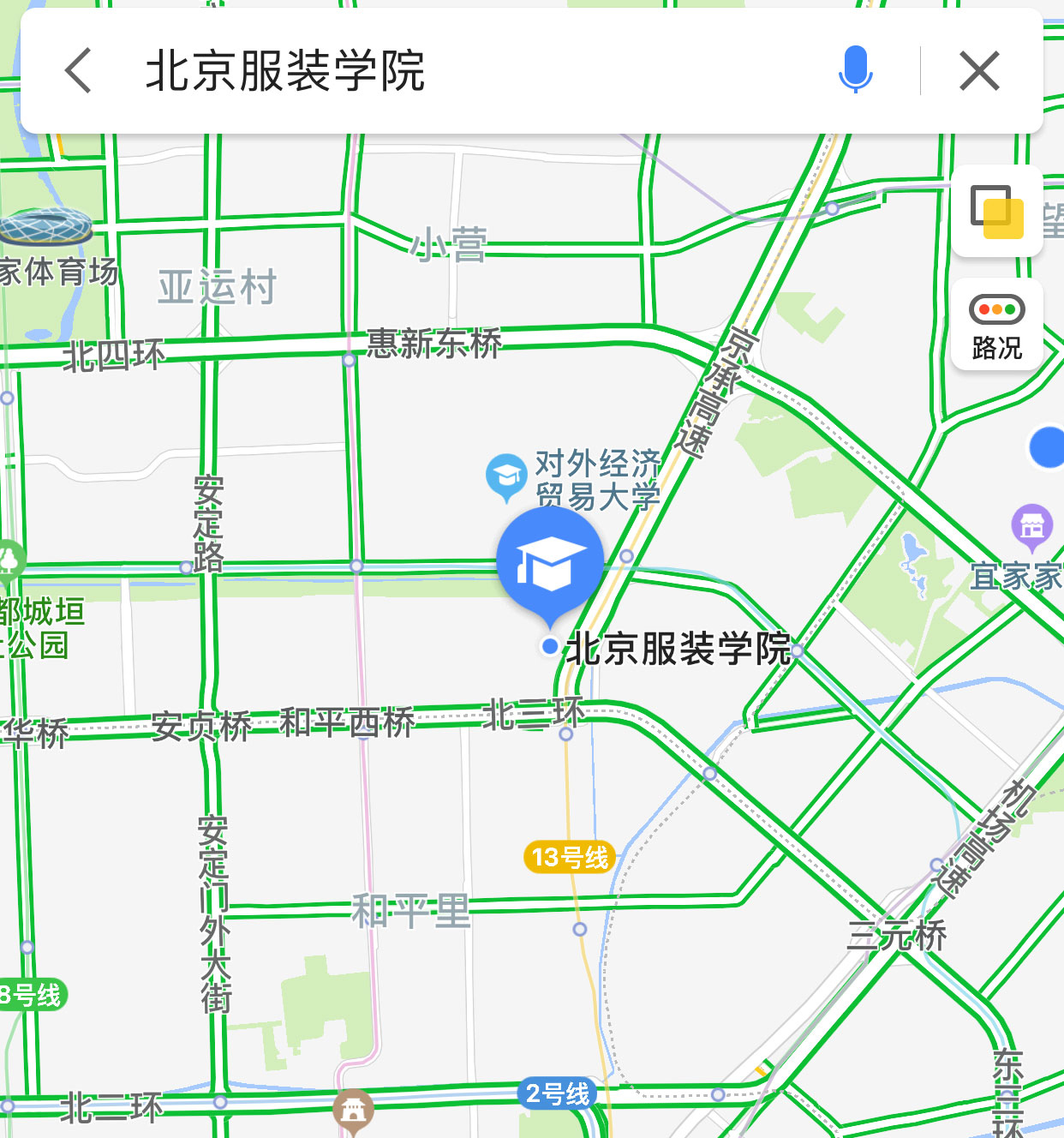Image resolution: width=1064 pixels, height=1138 pixels.
Task: Open the map layers selector
Action: click(996, 211)
